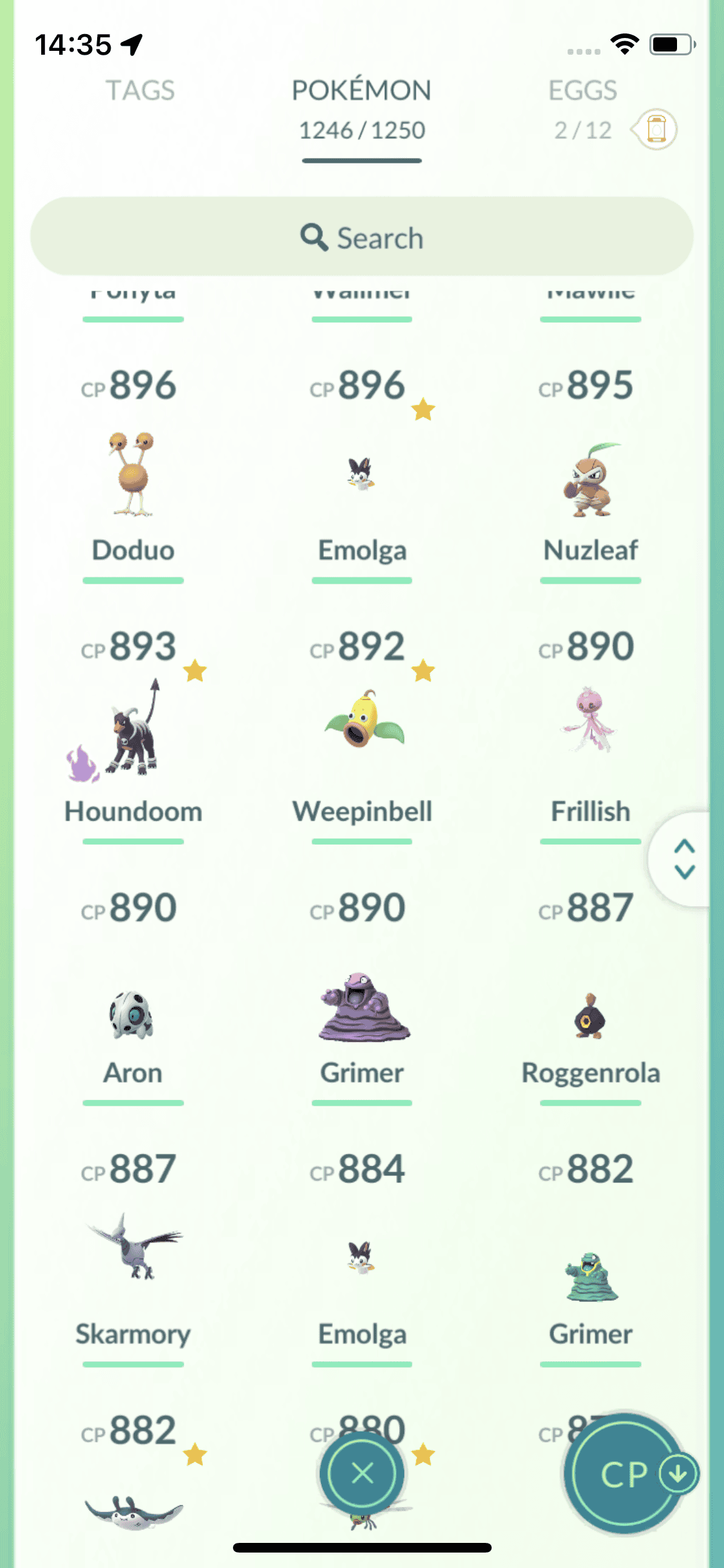Screen dimensions: 724x1568
Task: Open the purple Grimer with CP 890
Action: point(362,1007)
